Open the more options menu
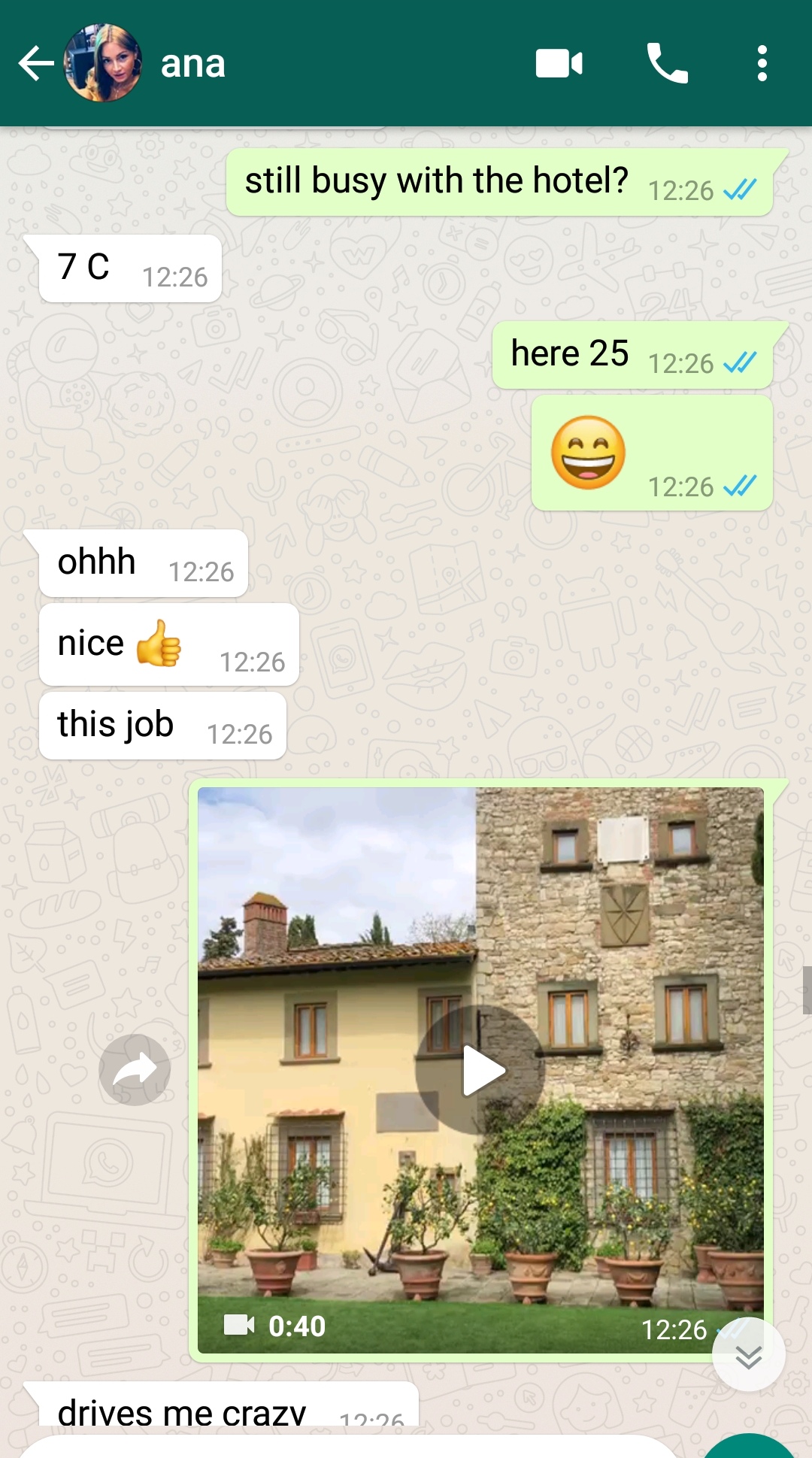 [x=762, y=64]
